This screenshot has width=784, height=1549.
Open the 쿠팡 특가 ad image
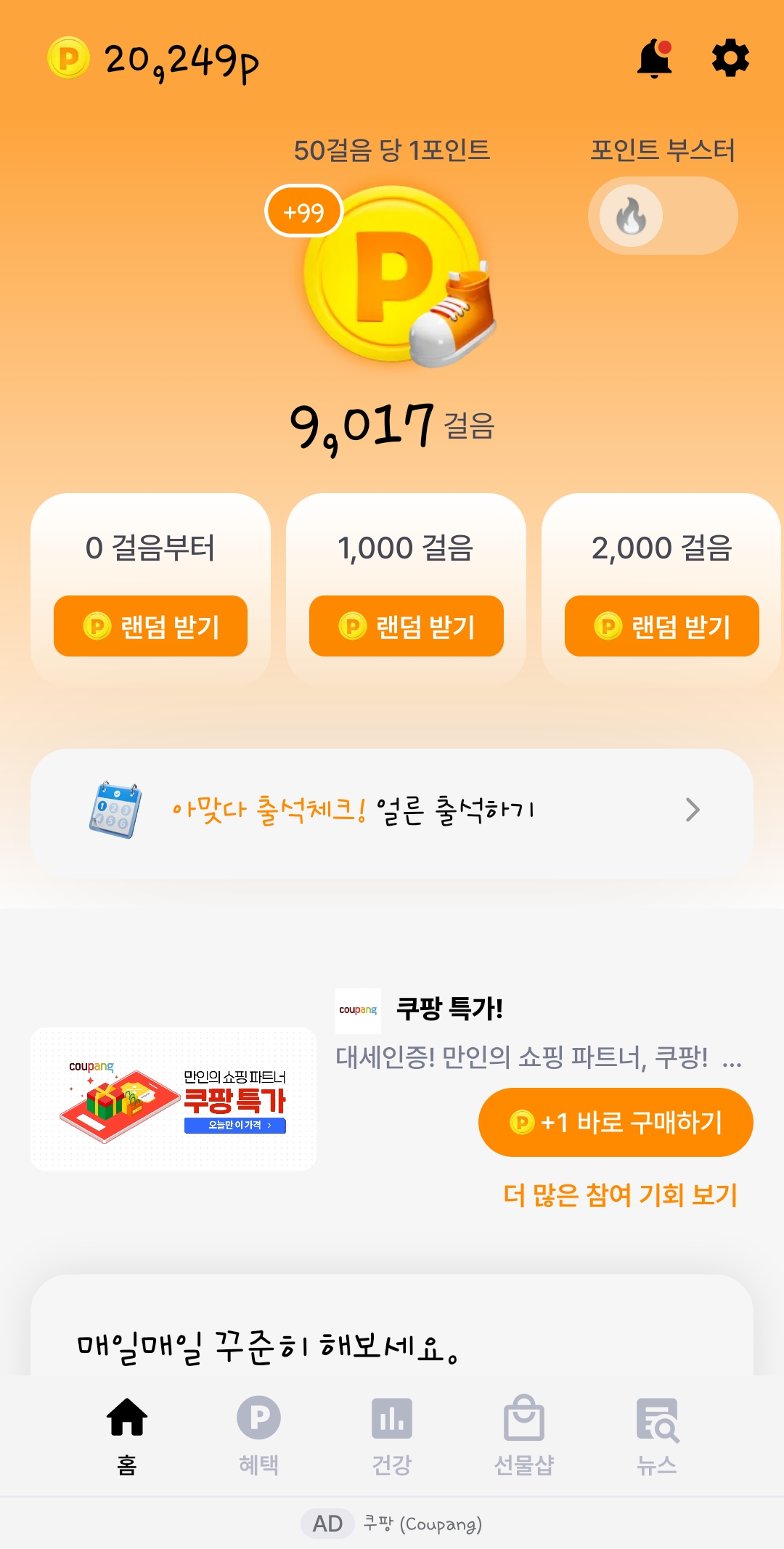click(x=173, y=1099)
